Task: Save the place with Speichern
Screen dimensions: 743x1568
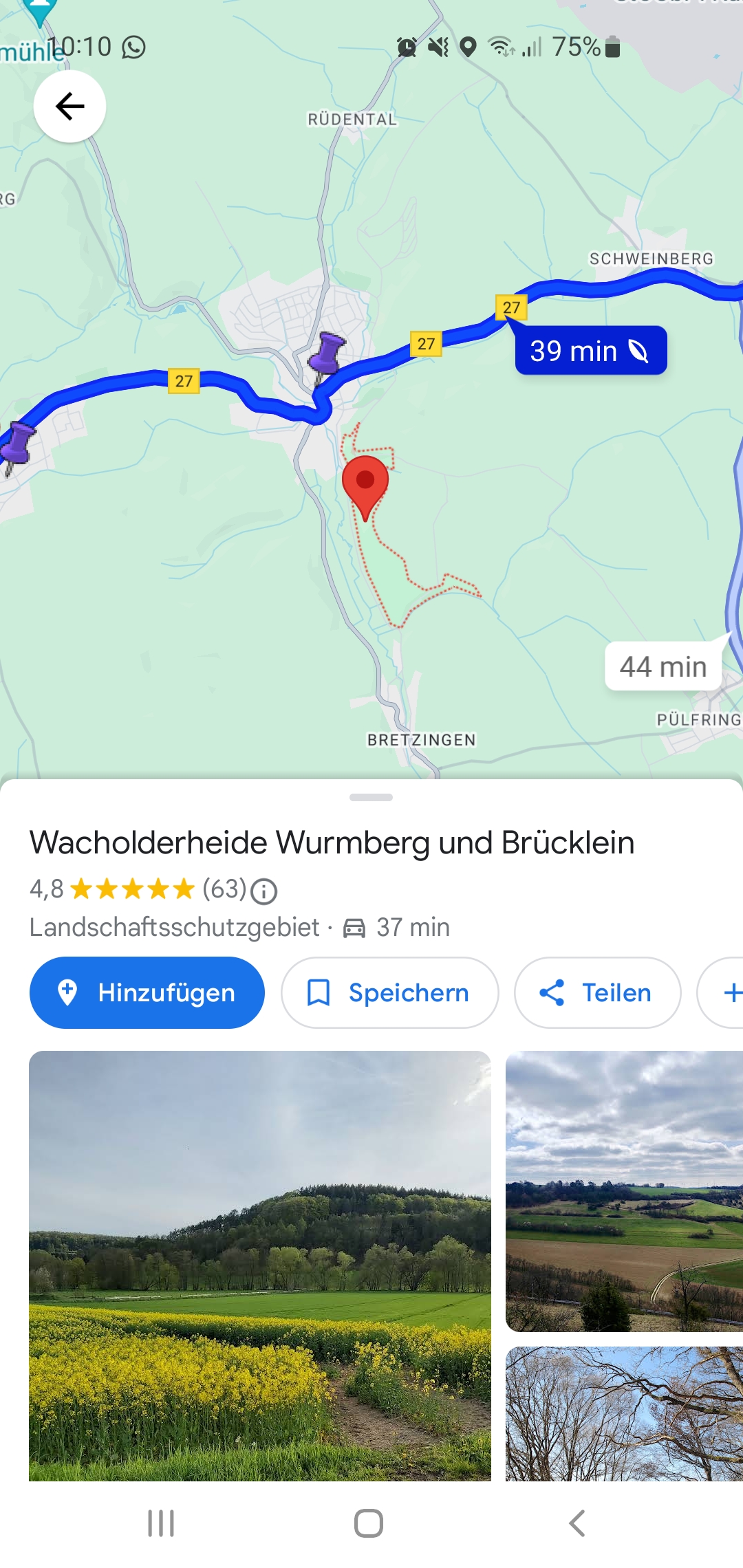Action: click(389, 992)
